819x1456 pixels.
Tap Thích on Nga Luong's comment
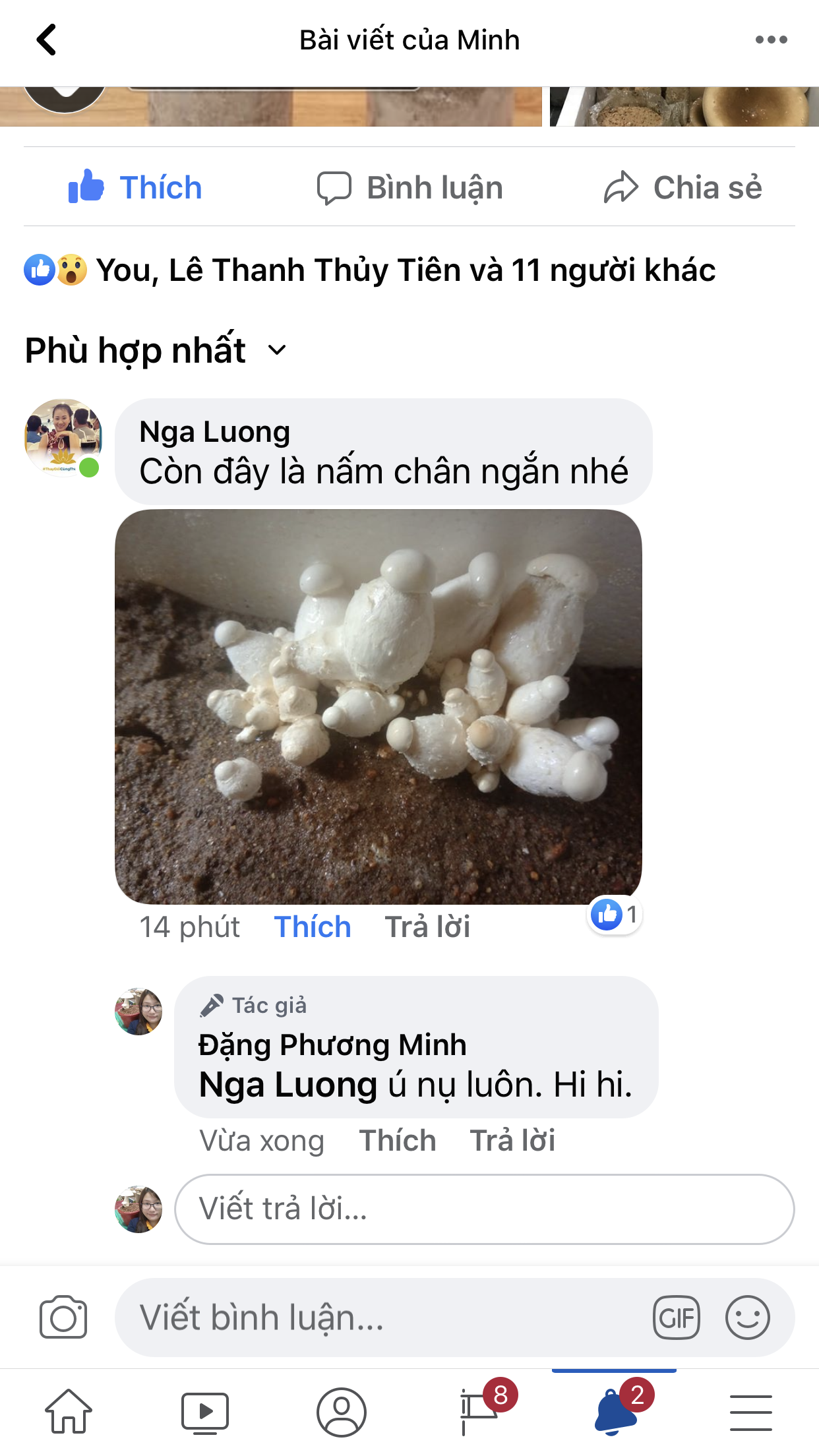(312, 927)
